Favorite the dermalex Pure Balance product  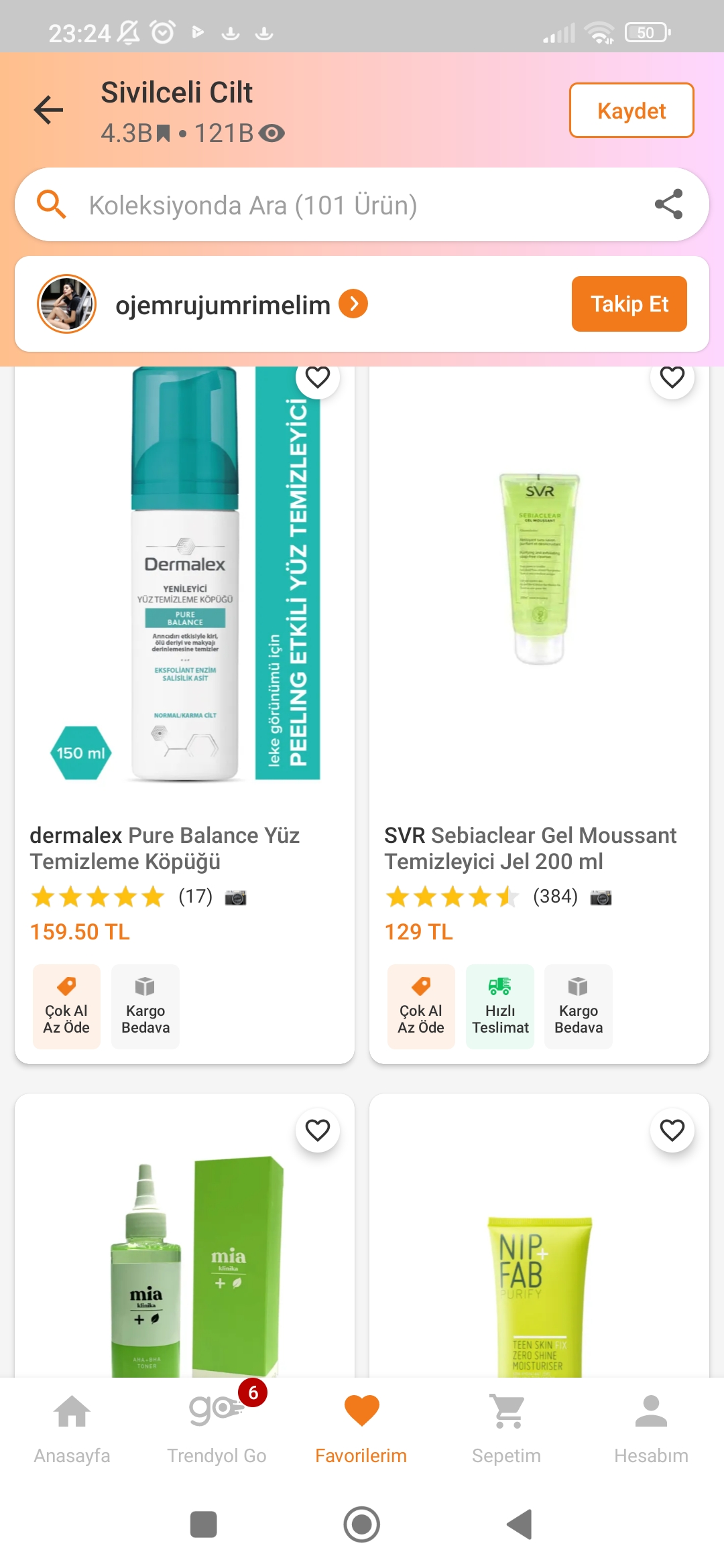[318, 378]
